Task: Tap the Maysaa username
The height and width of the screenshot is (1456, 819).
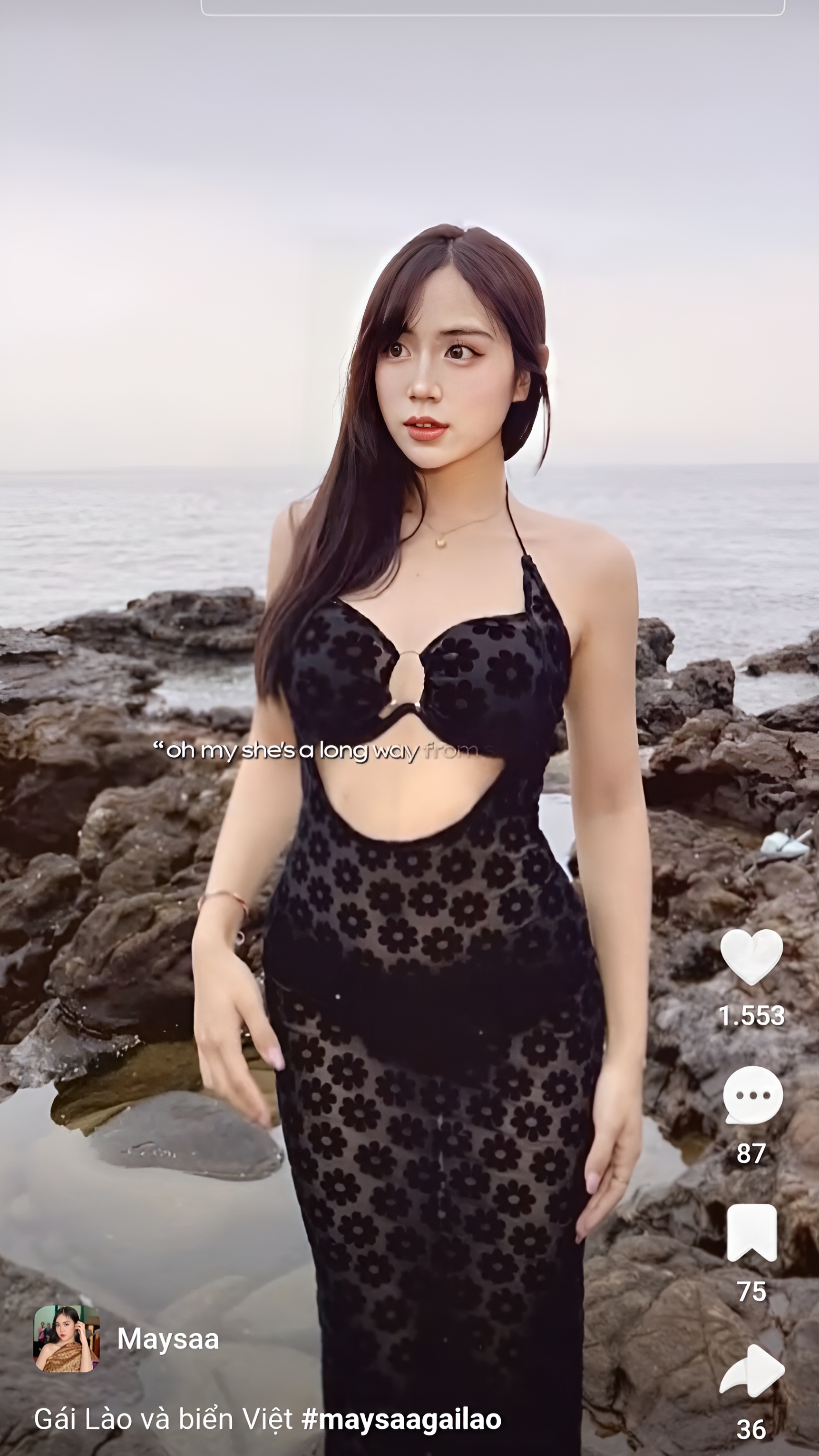Action: (x=168, y=1339)
